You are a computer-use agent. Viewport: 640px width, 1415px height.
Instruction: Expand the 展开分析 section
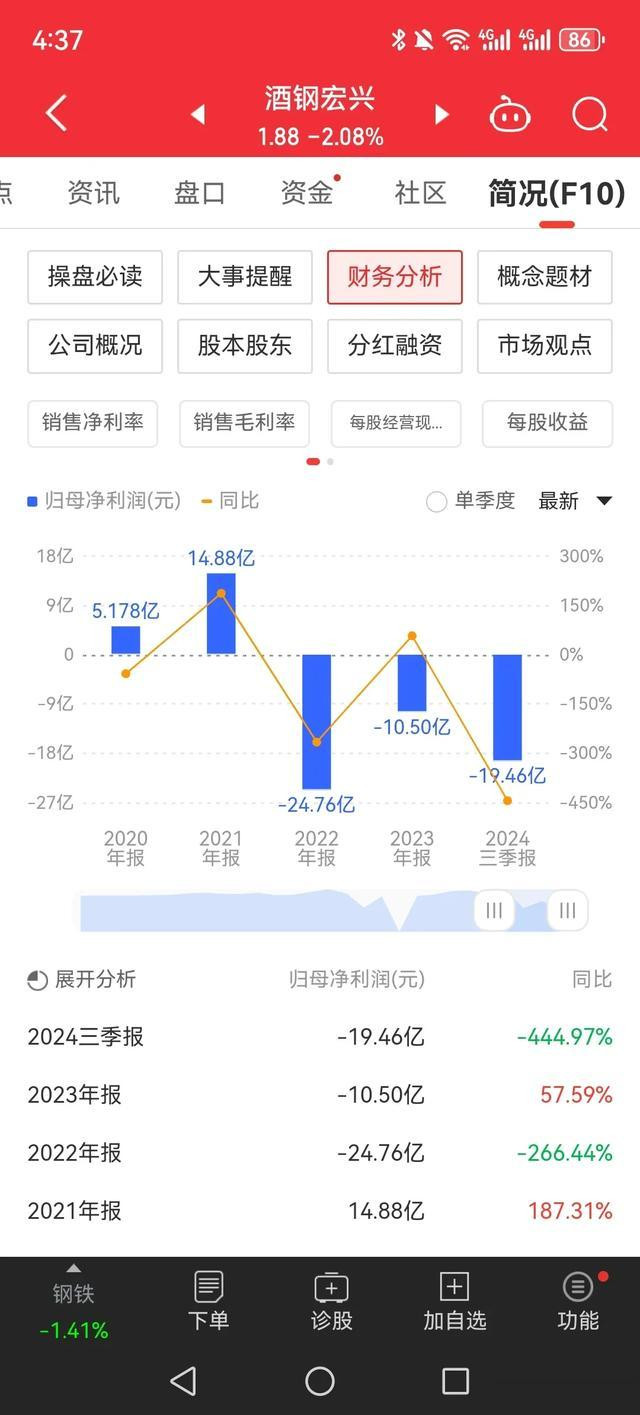(82, 980)
